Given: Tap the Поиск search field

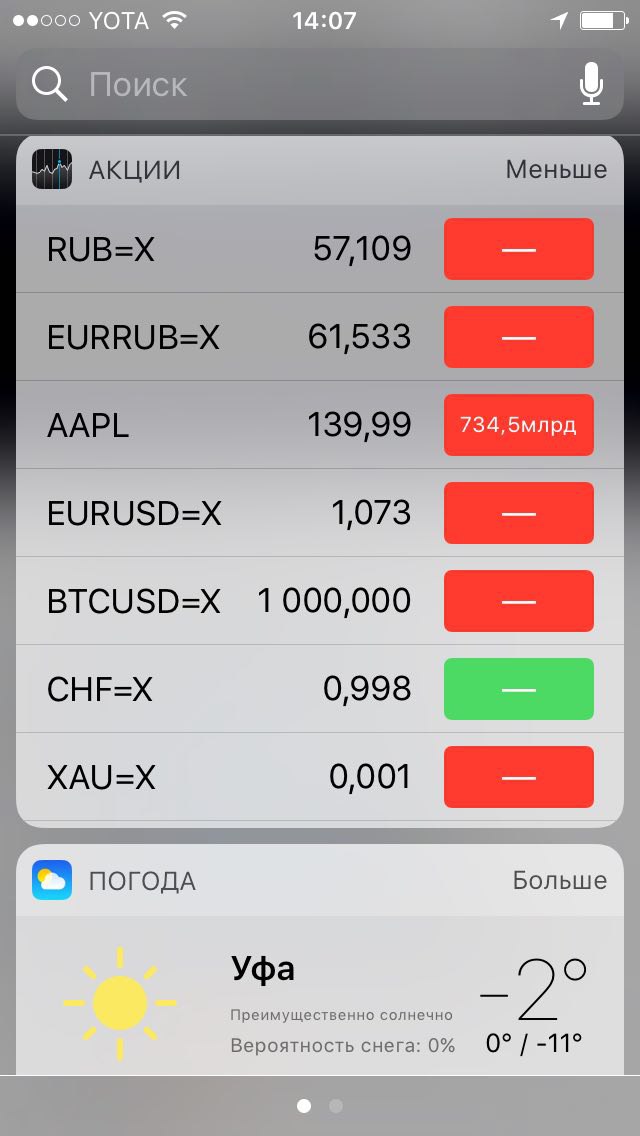Looking at the screenshot, I should point(319,84).
